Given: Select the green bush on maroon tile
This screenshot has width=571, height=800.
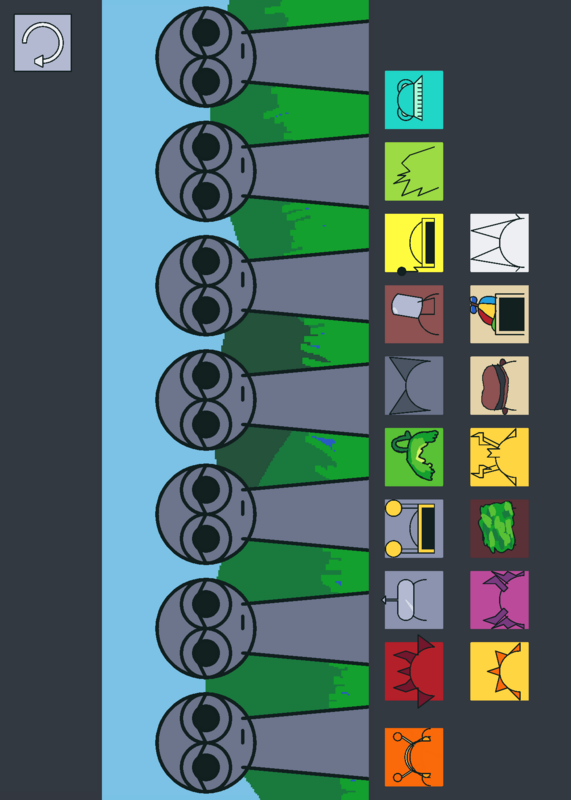Looking at the screenshot, I should [499, 529].
